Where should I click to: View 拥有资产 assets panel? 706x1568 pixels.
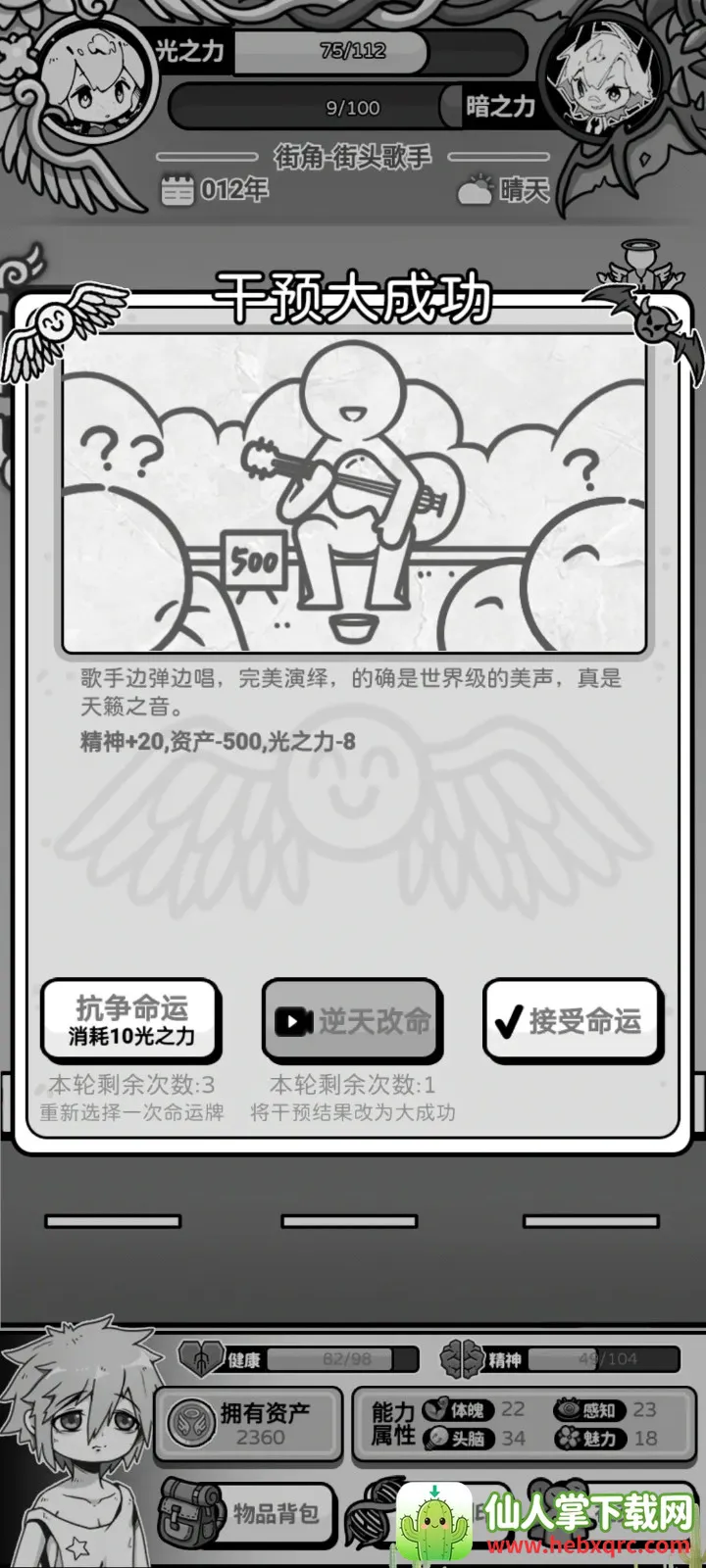[249, 1423]
